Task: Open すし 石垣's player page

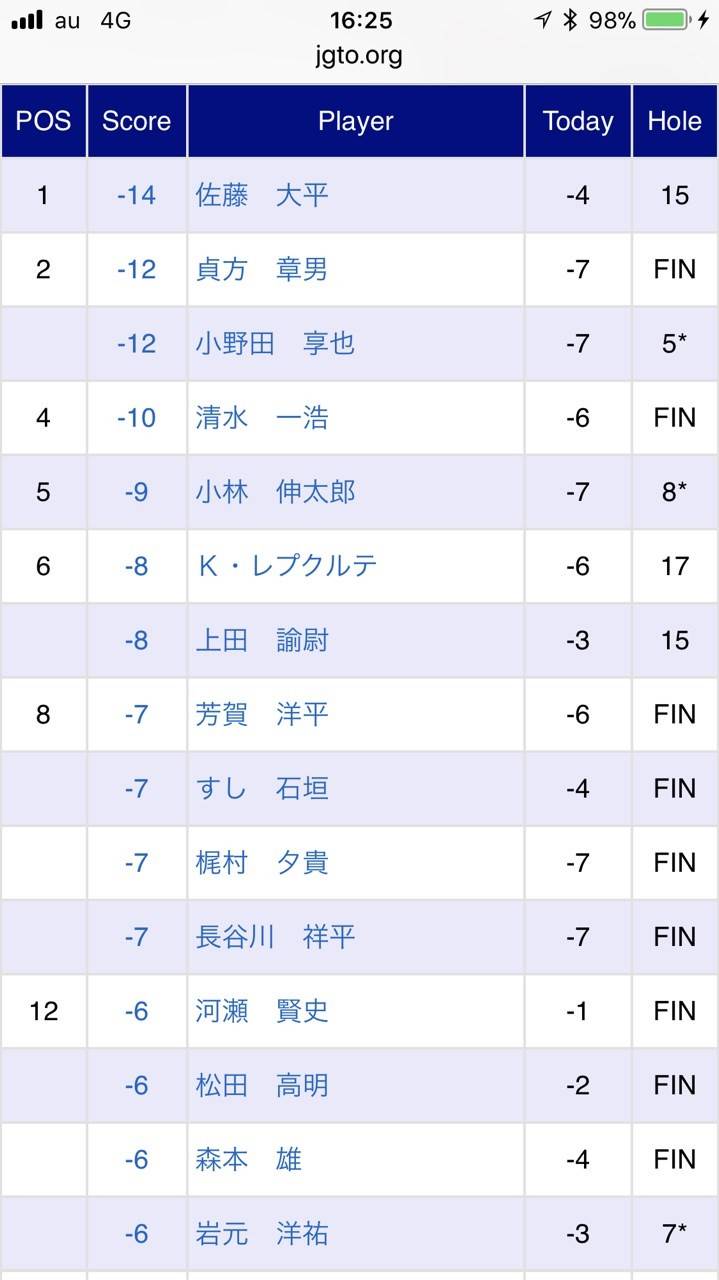Action: pyautogui.click(x=262, y=788)
